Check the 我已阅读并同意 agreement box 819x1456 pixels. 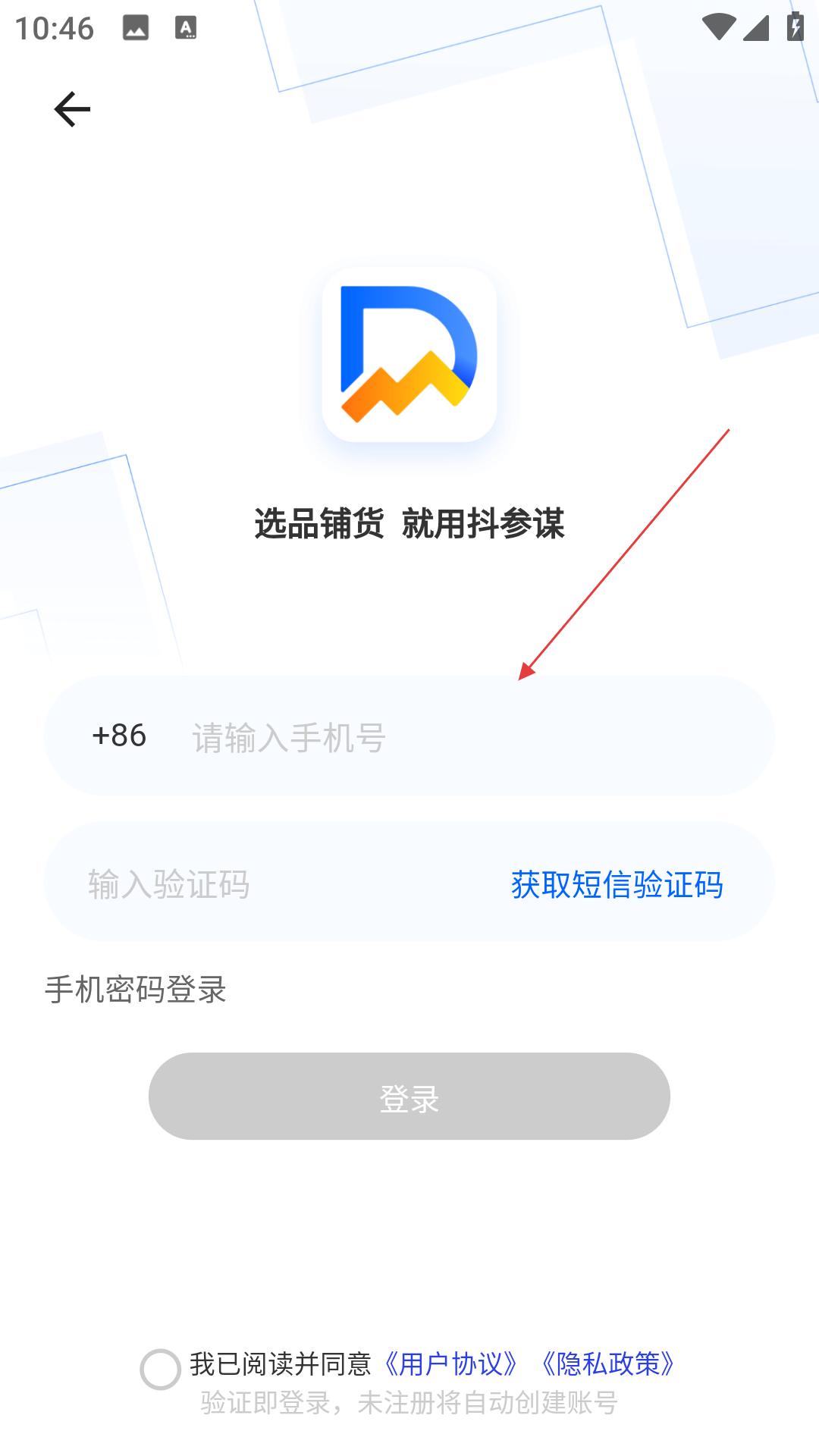click(160, 1369)
